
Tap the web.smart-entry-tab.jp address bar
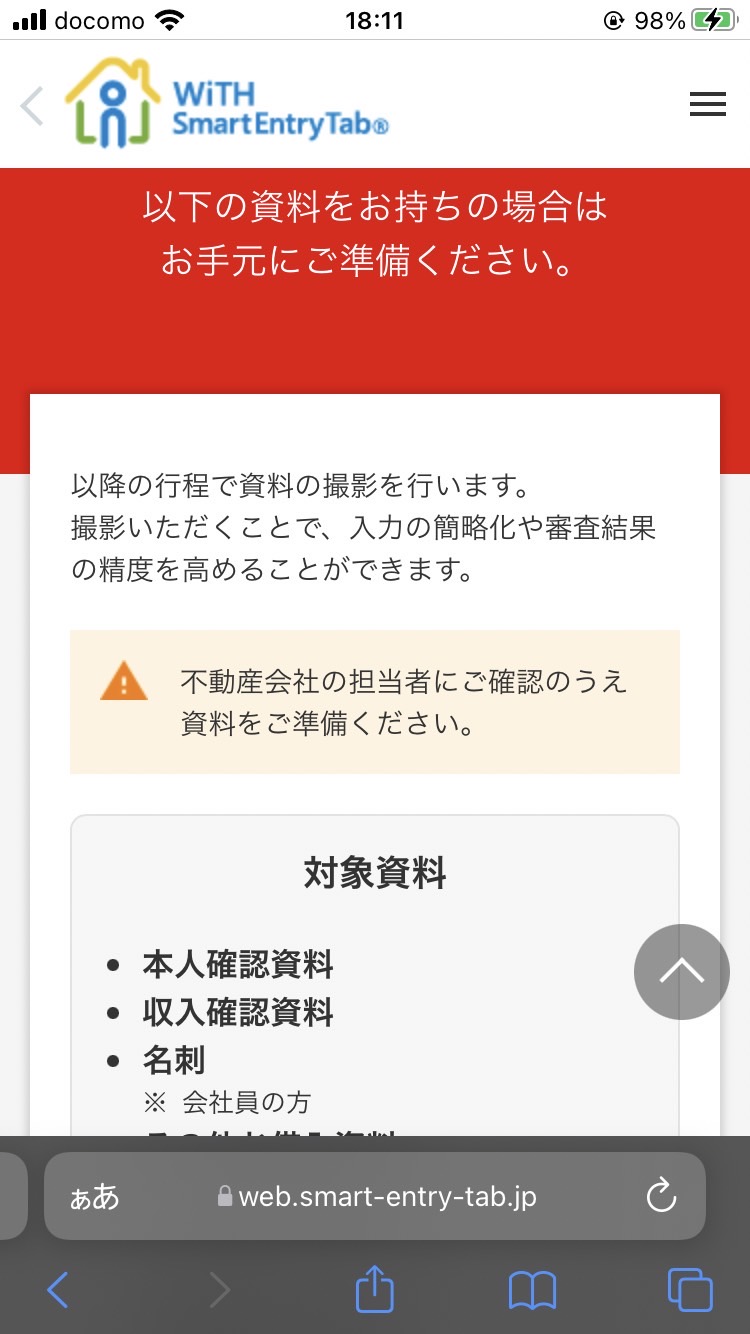(x=375, y=1196)
